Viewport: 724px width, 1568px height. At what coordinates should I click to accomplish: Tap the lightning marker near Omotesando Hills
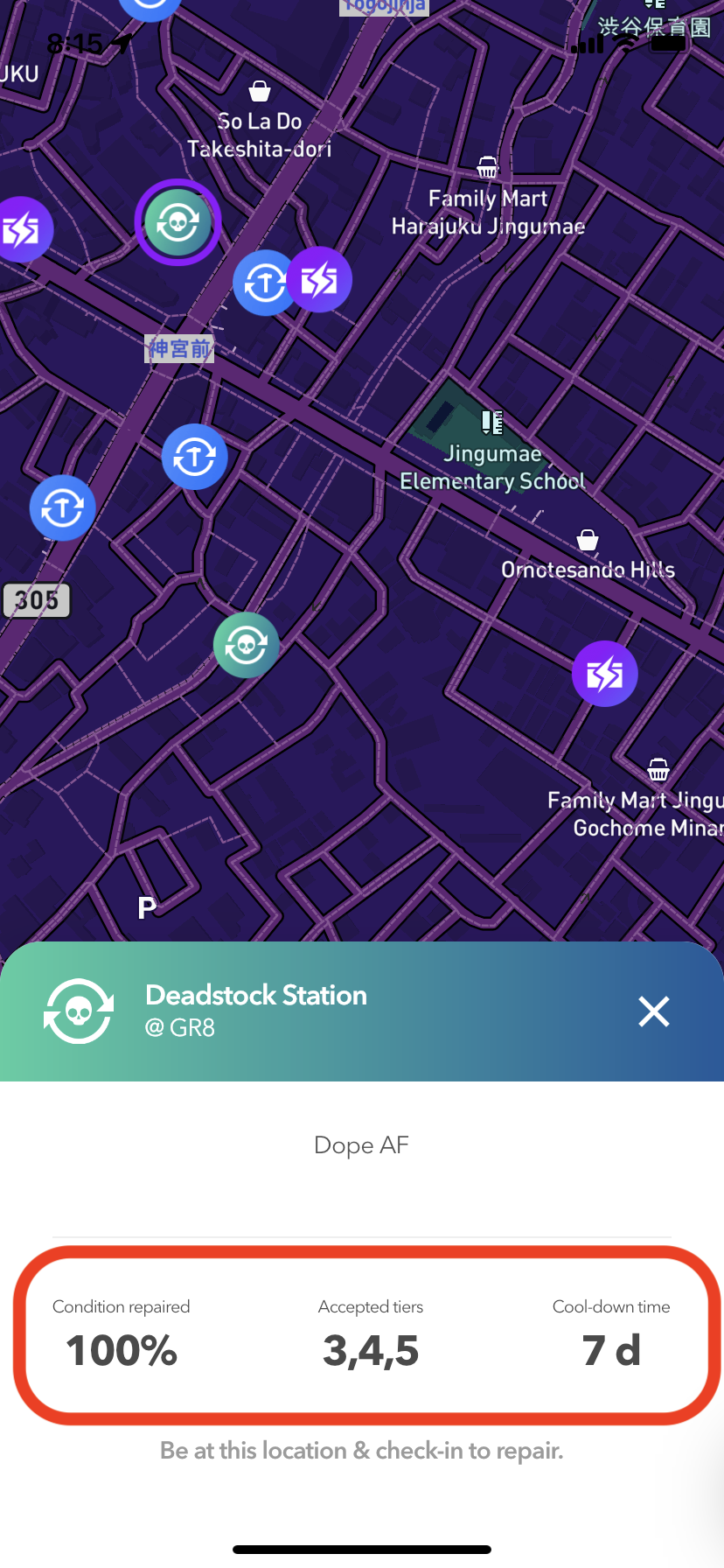tap(604, 674)
